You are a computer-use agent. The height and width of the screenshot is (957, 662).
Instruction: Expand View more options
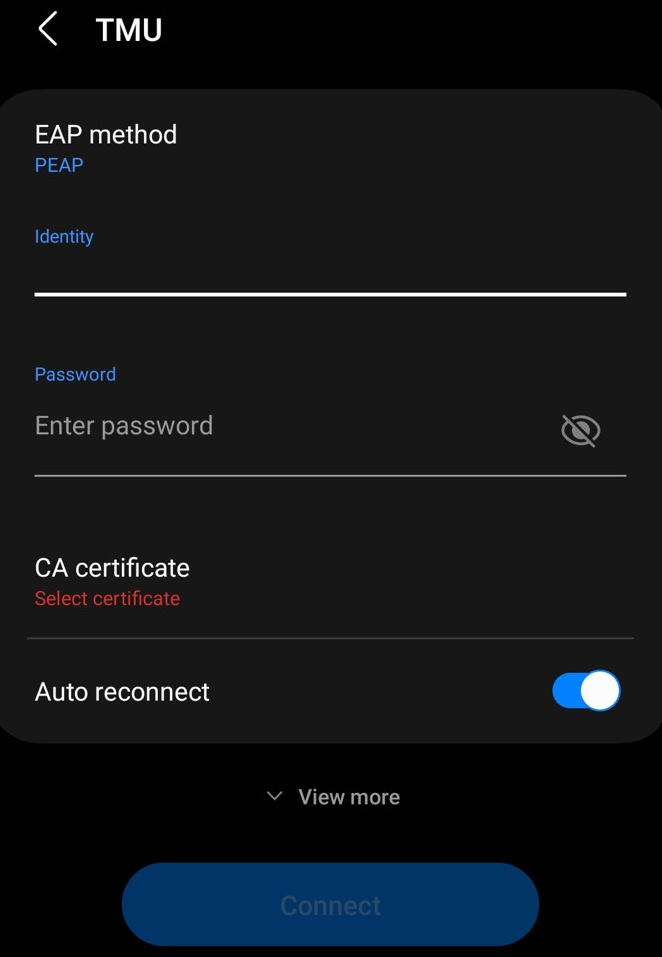[x=333, y=797]
